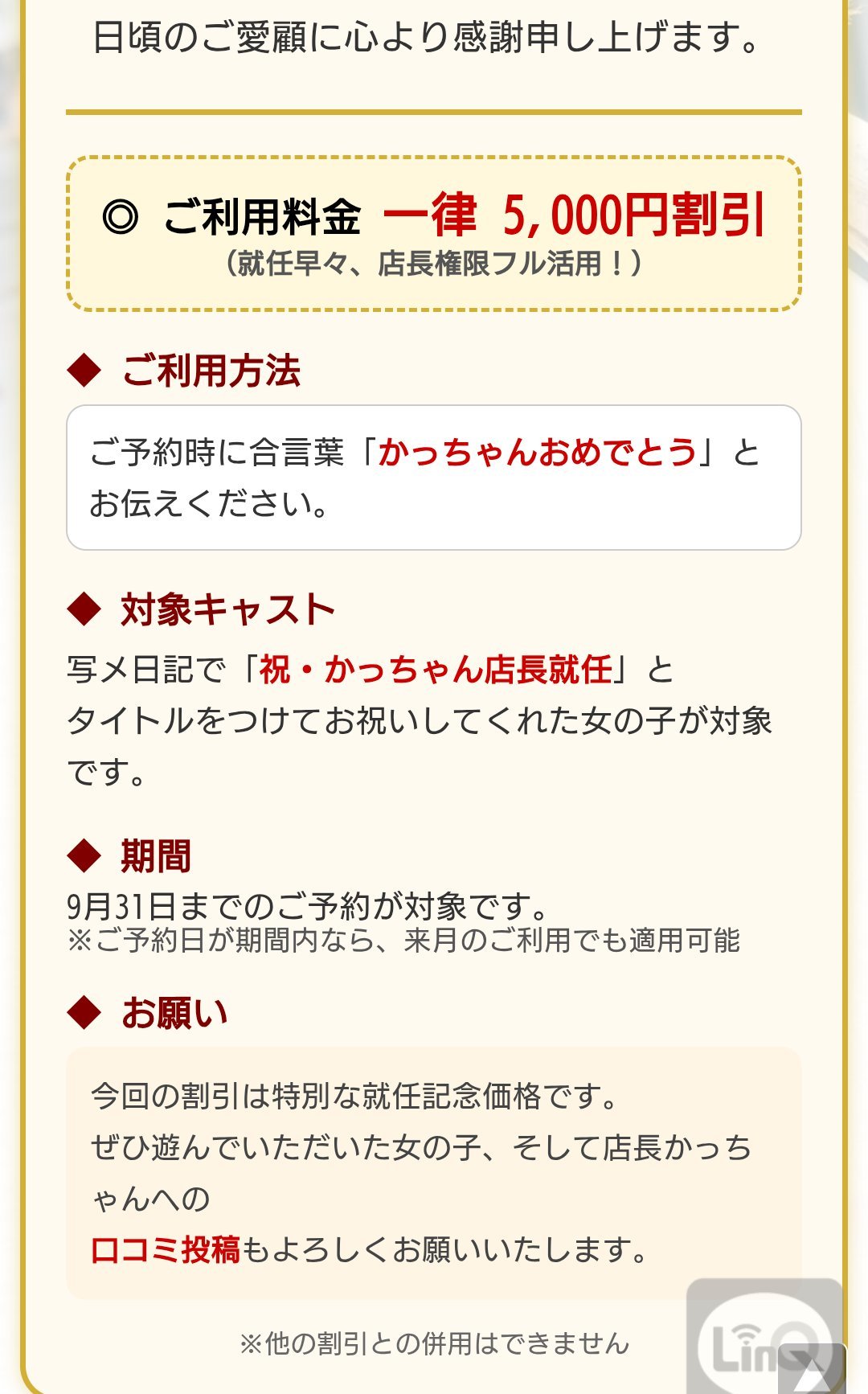This screenshot has width=868, height=1394.
Task: Tap the scroll-to-top arrow button
Action: tap(813, 1370)
